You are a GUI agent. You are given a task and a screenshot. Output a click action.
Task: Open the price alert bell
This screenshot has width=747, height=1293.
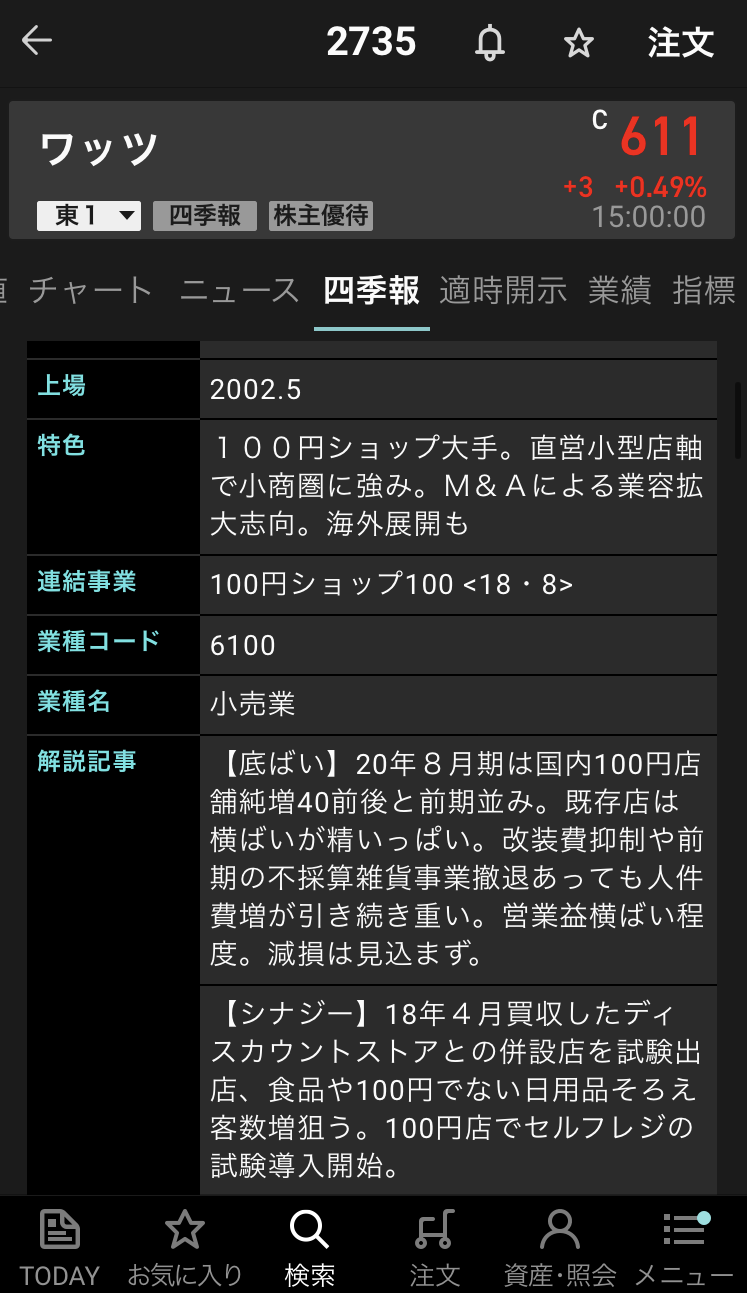point(489,43)
